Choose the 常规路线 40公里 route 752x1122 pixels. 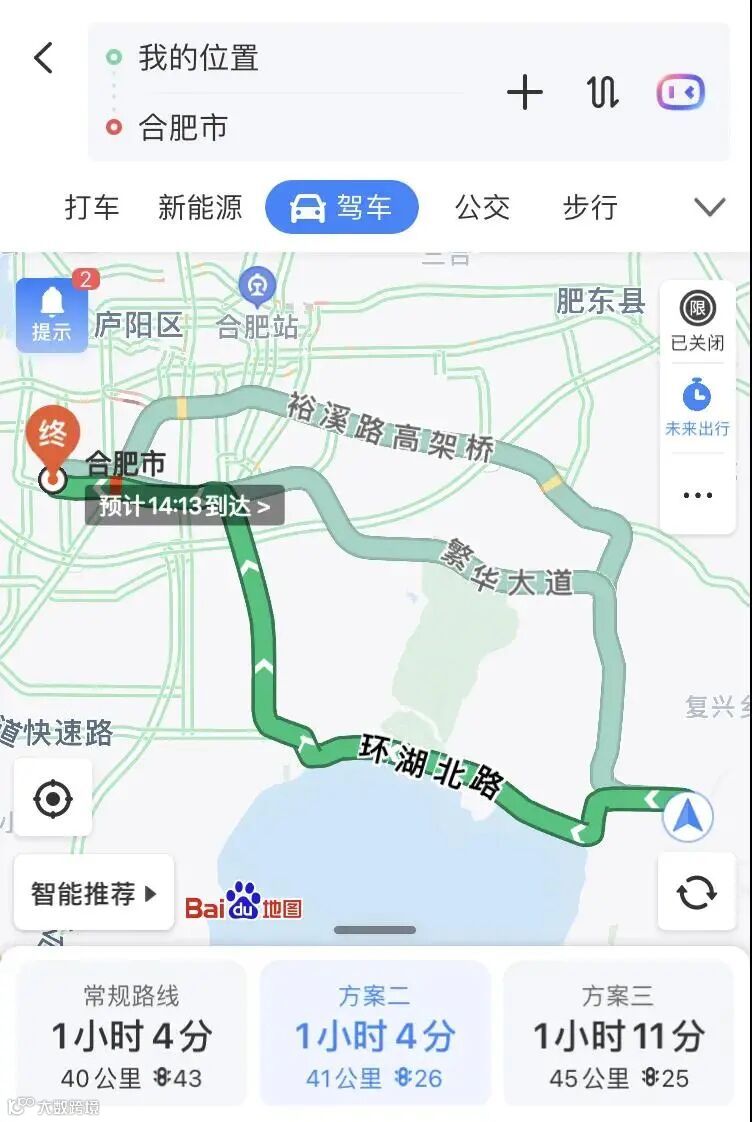[131, 1034]
